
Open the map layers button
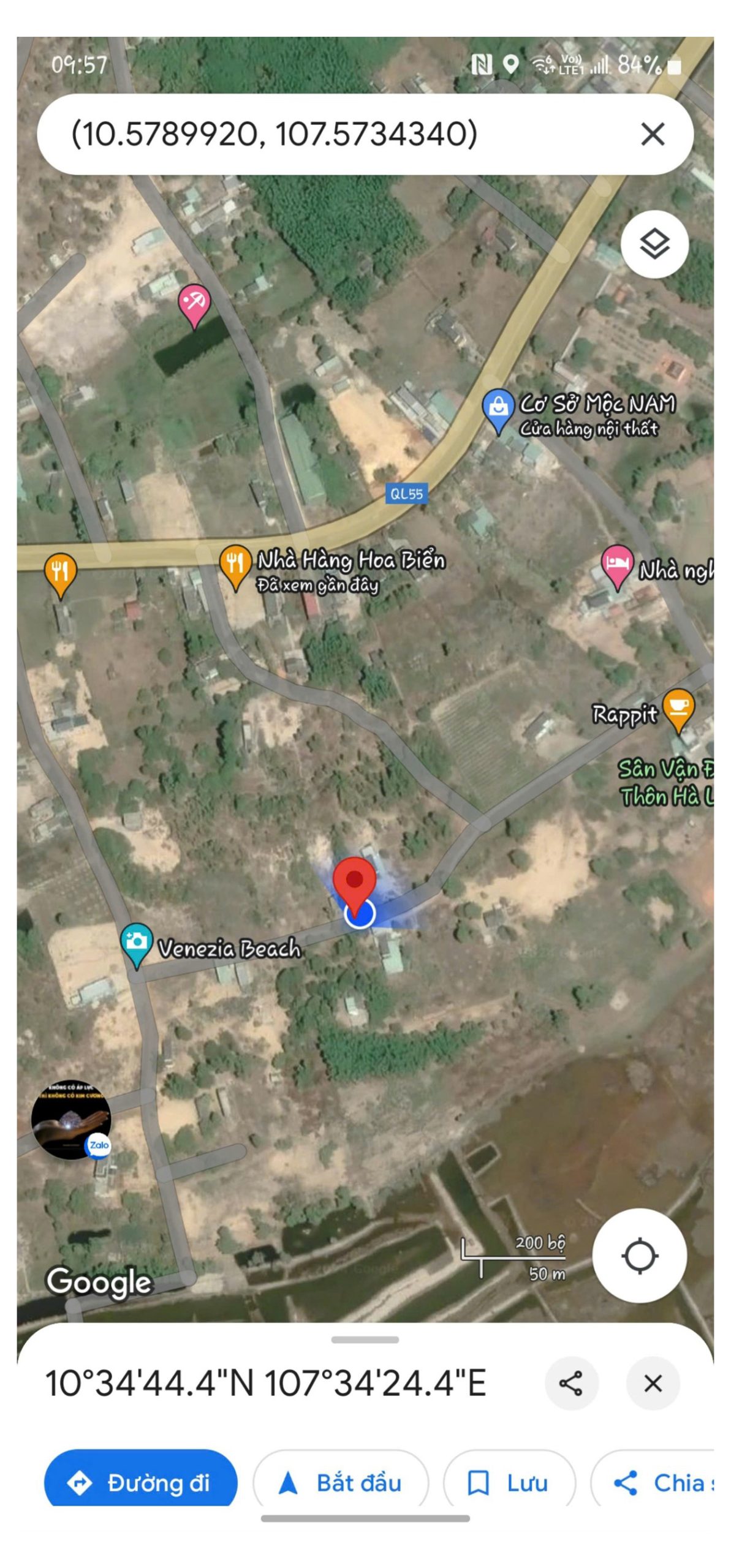(x=654, y=244)
